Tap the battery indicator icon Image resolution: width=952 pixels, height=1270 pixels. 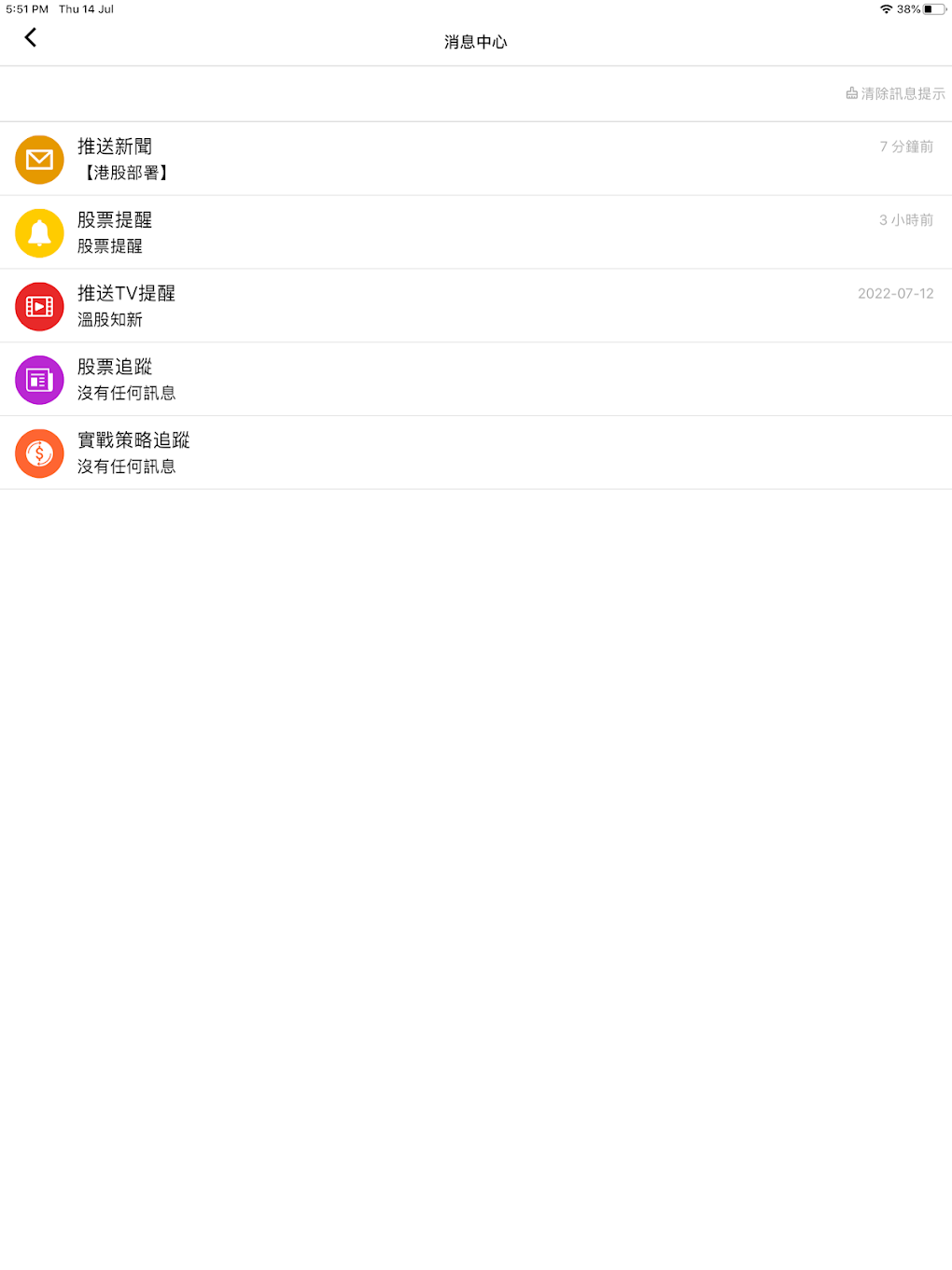[x=936, y=9]
